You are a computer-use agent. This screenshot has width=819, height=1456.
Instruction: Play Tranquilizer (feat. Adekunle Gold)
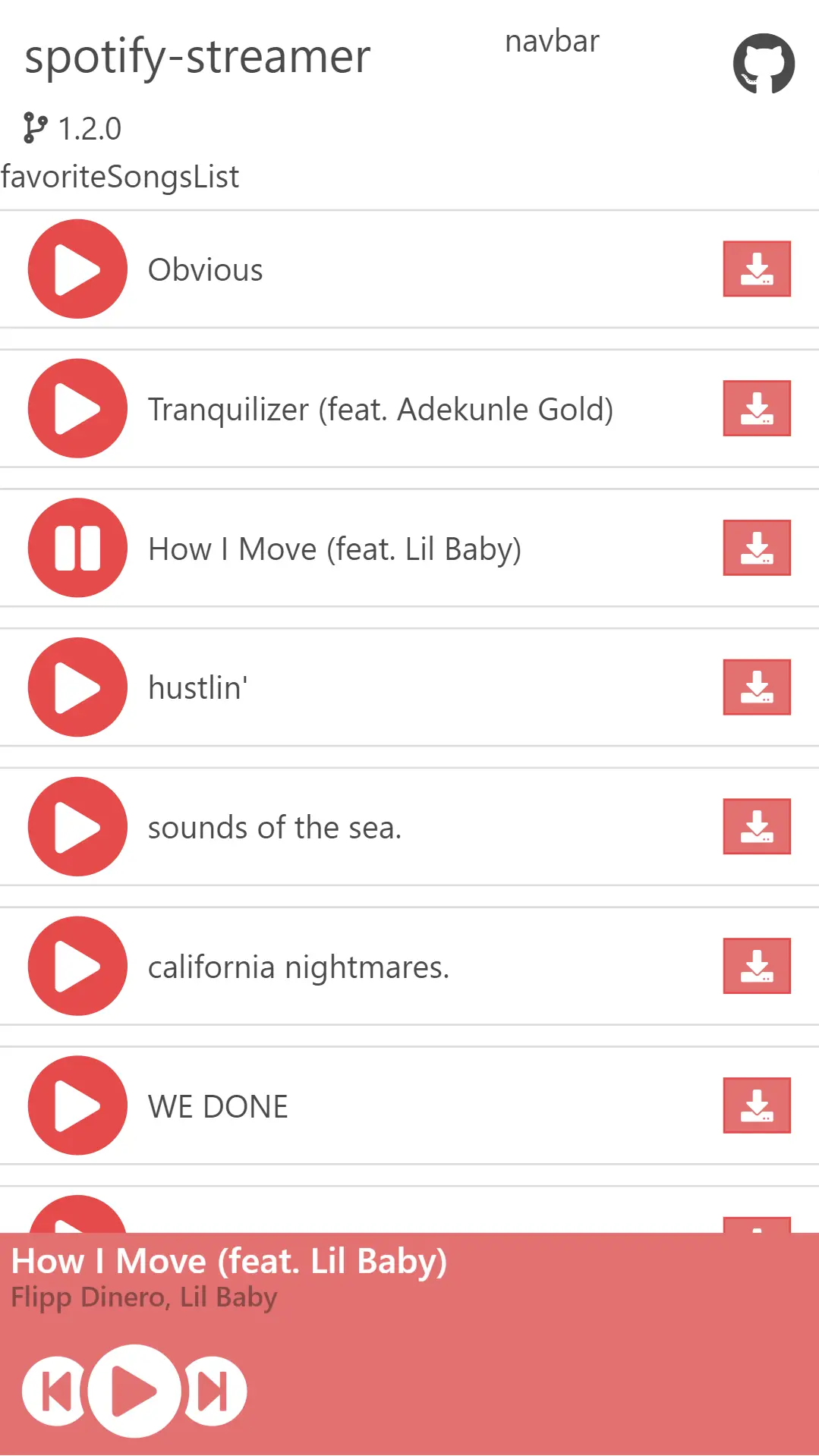[x=77, y=408]
